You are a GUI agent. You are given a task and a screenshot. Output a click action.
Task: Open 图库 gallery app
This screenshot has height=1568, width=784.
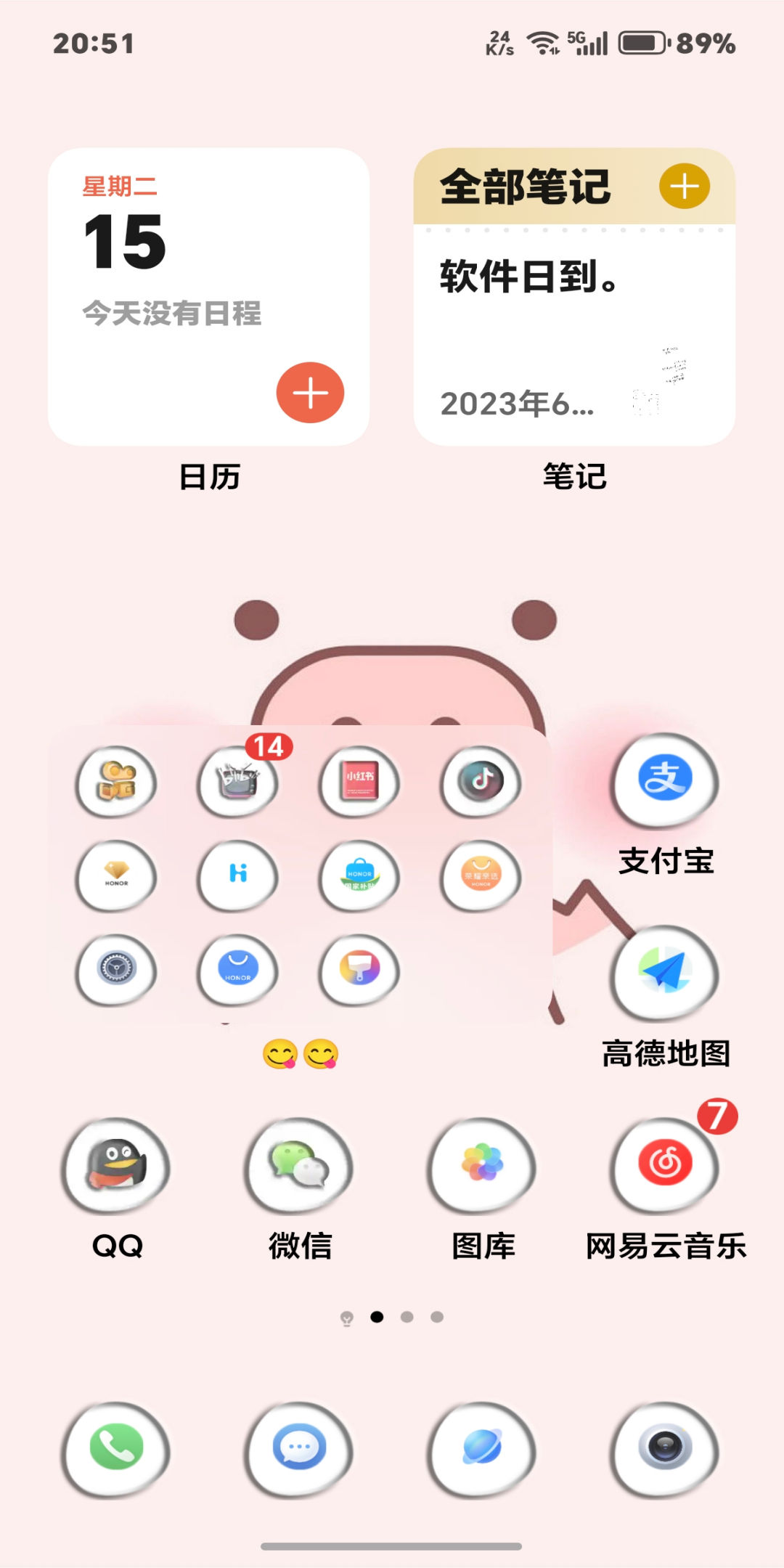tap(483, 1165)
